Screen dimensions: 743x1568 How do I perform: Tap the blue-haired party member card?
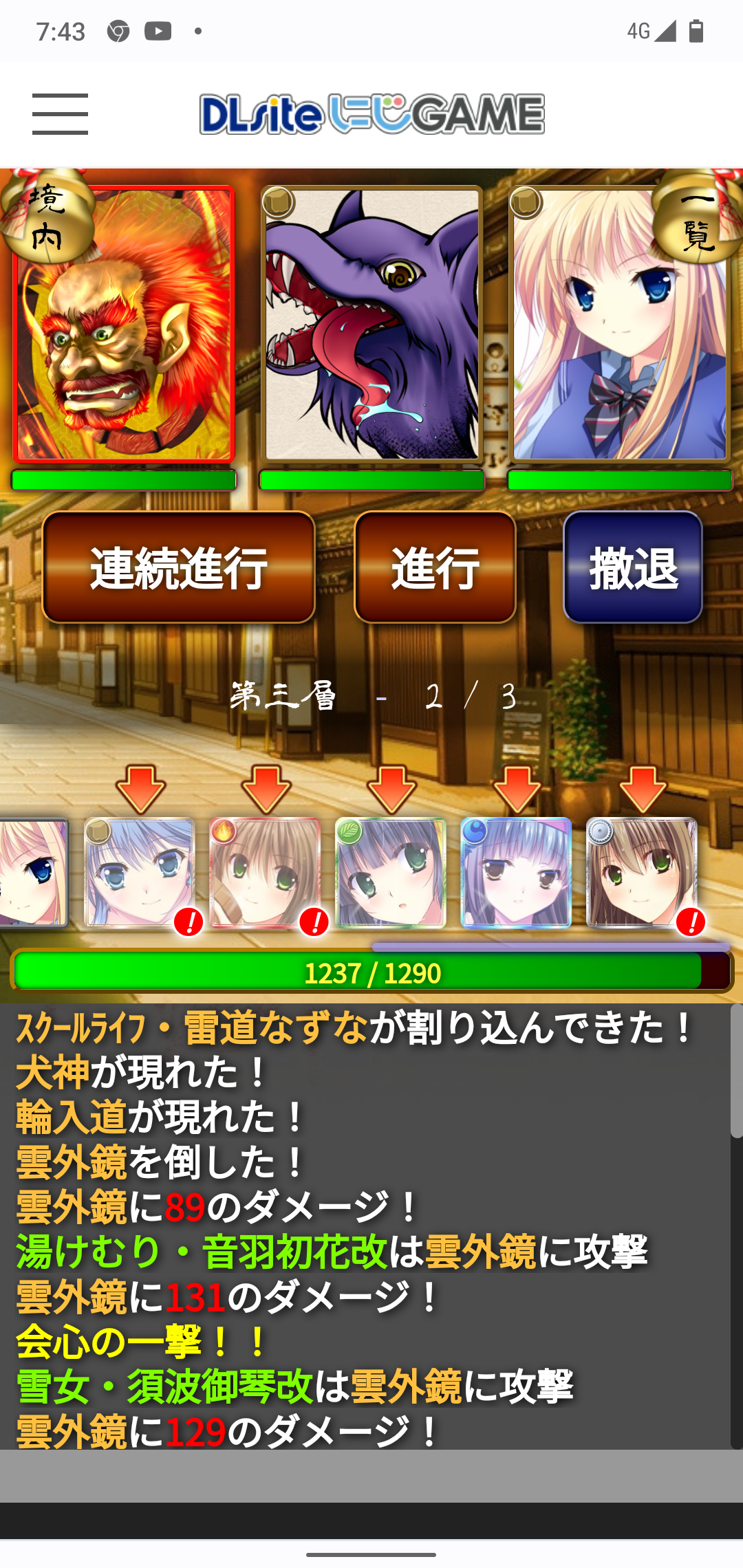click(x=139, y=872)
